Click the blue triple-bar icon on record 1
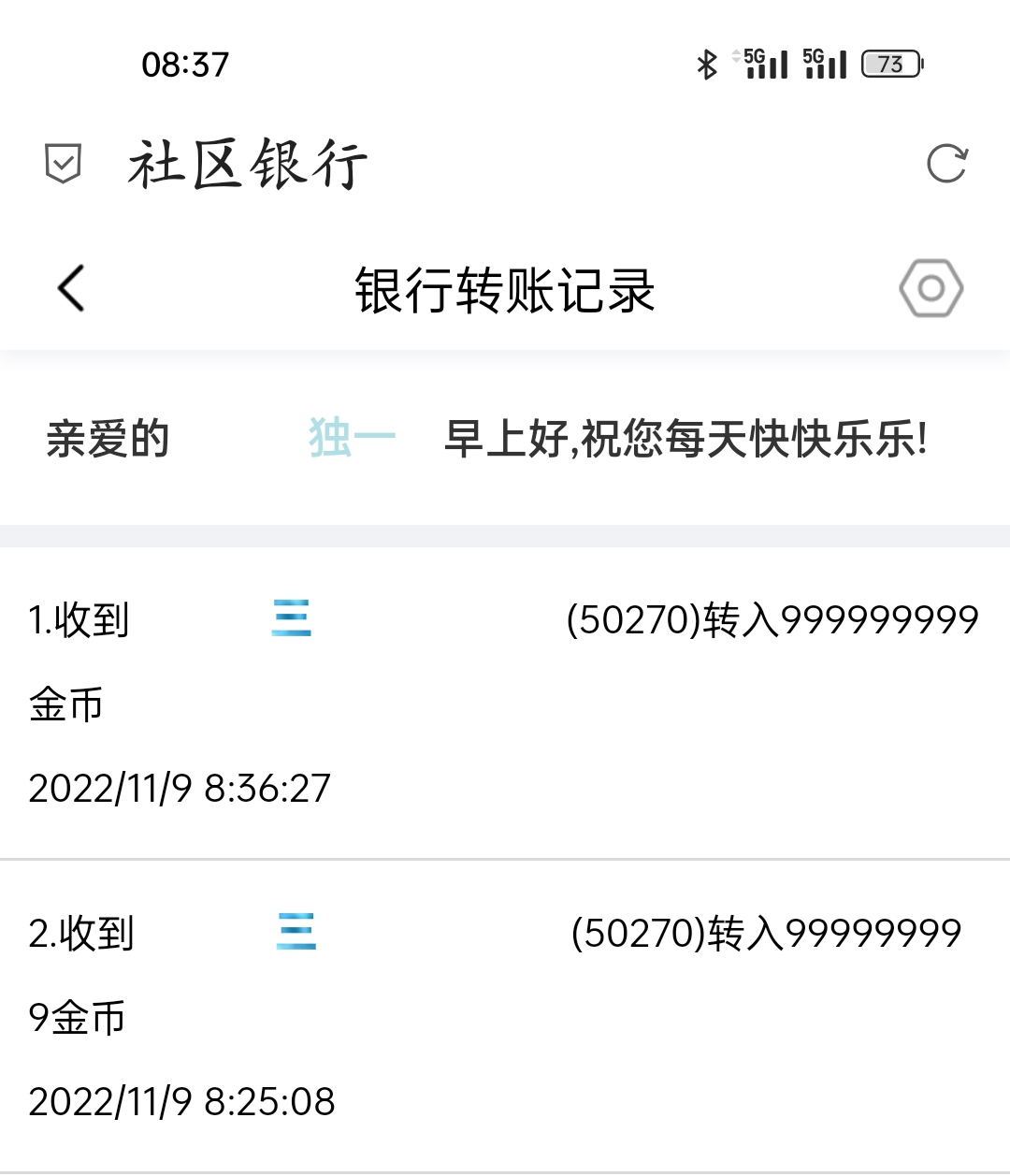This screenshot has width=1010, height=1176. (292, 619)
